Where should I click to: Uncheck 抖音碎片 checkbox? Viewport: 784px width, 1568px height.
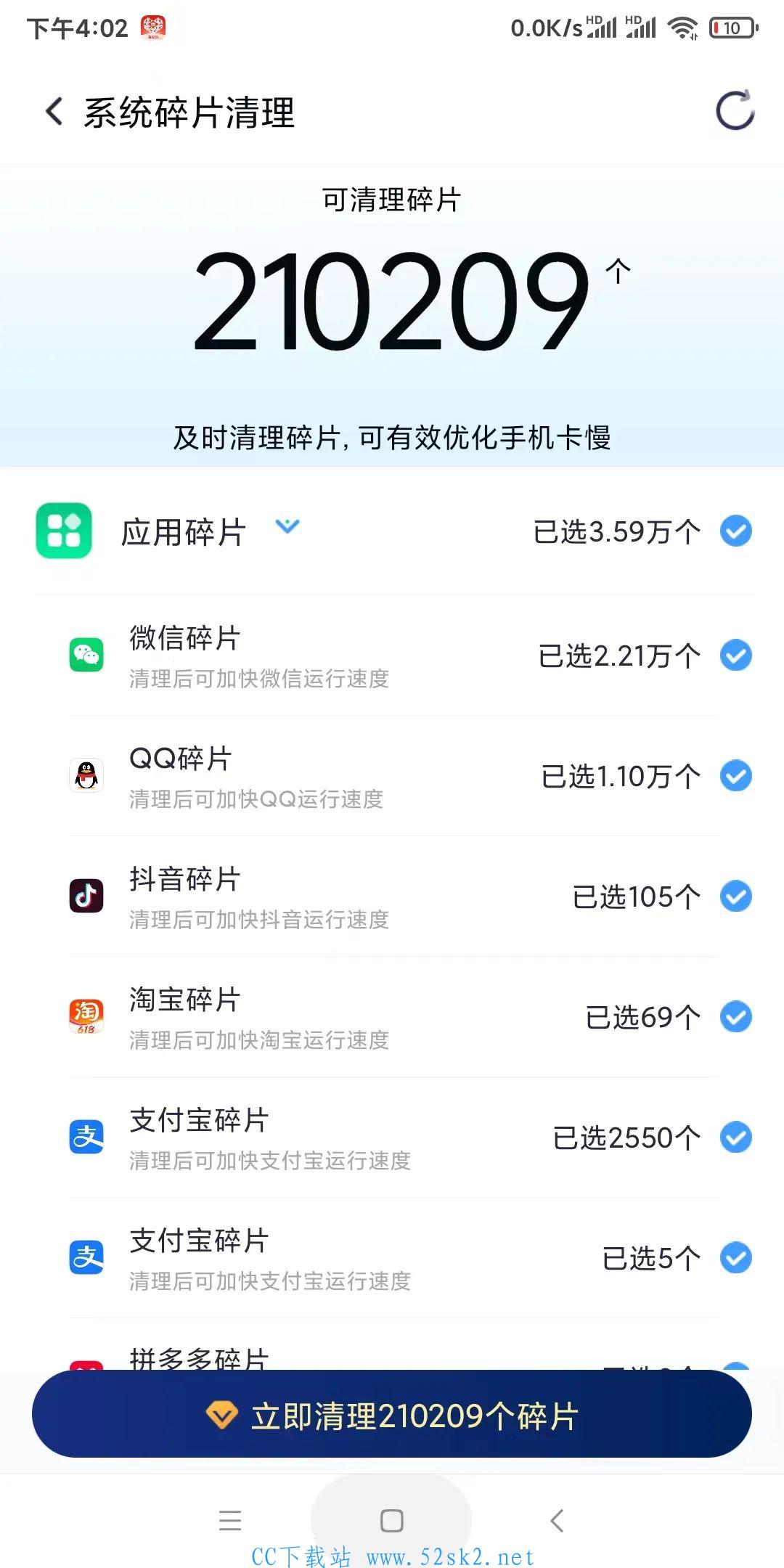[735, 896]
